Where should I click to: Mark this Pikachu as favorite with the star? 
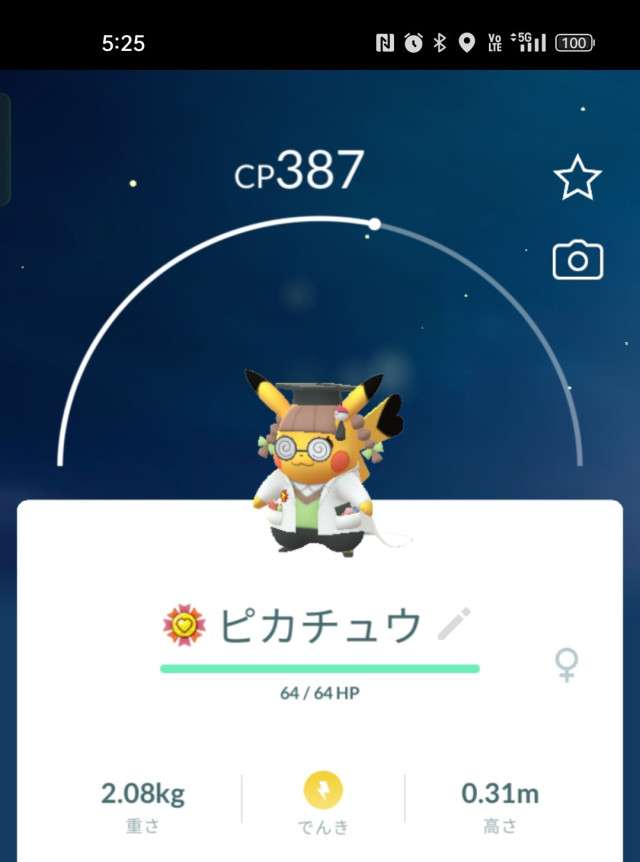[x=577, y=179]
